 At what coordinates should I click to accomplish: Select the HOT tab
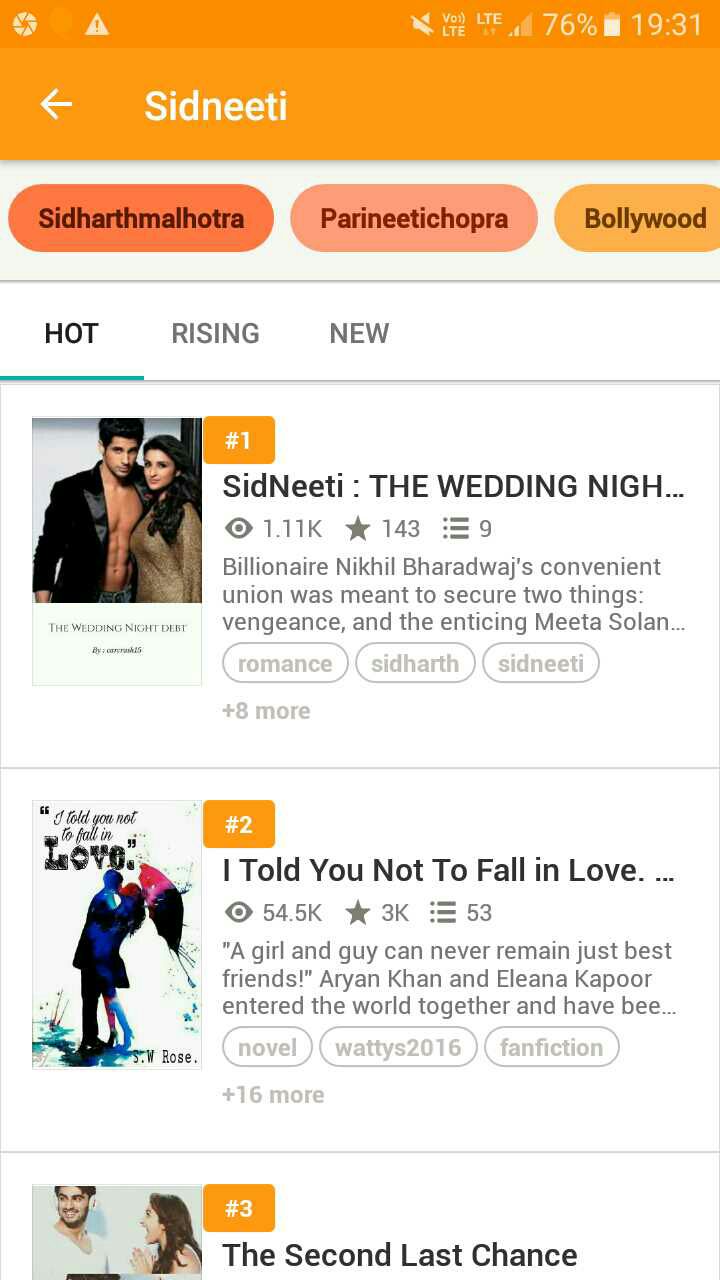pyautogui.click(x=72, y=333)
